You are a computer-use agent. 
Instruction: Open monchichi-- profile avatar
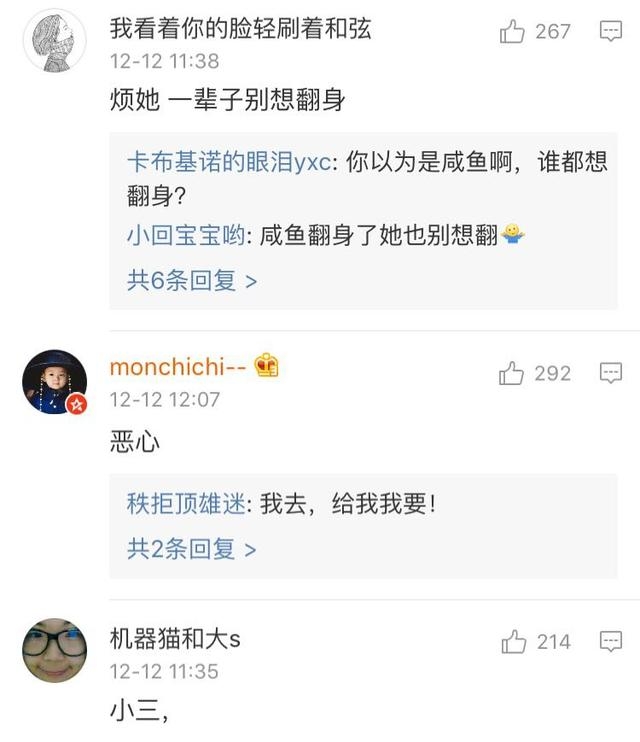[54, 382]
